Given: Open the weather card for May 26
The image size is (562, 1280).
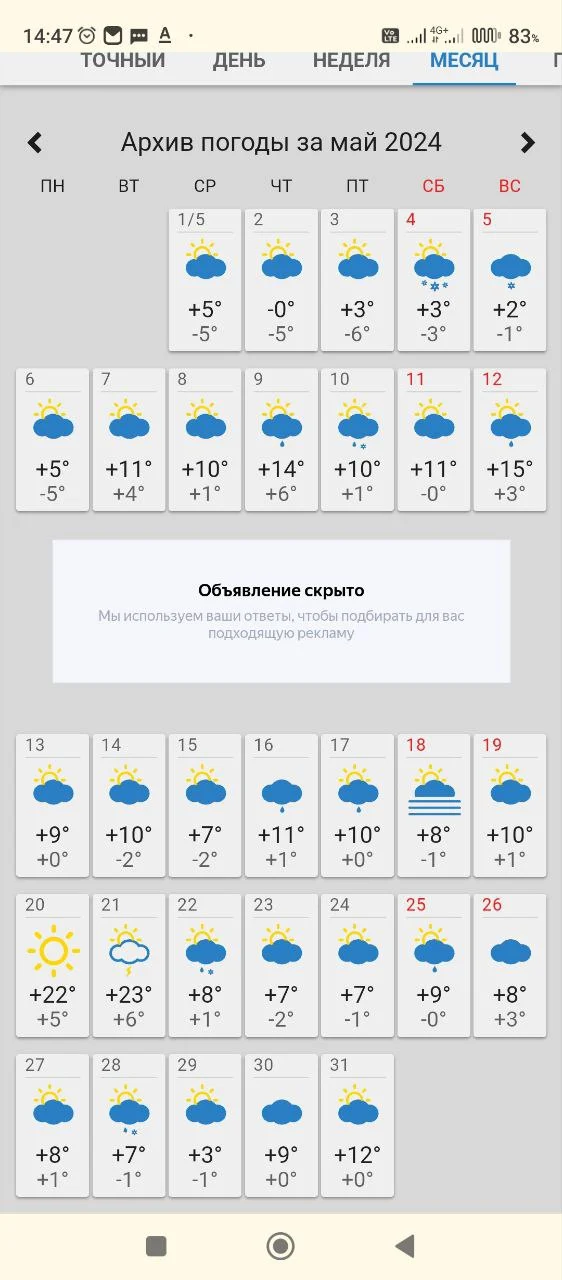Looking at the screenshot, I should (x=510, y=964).
